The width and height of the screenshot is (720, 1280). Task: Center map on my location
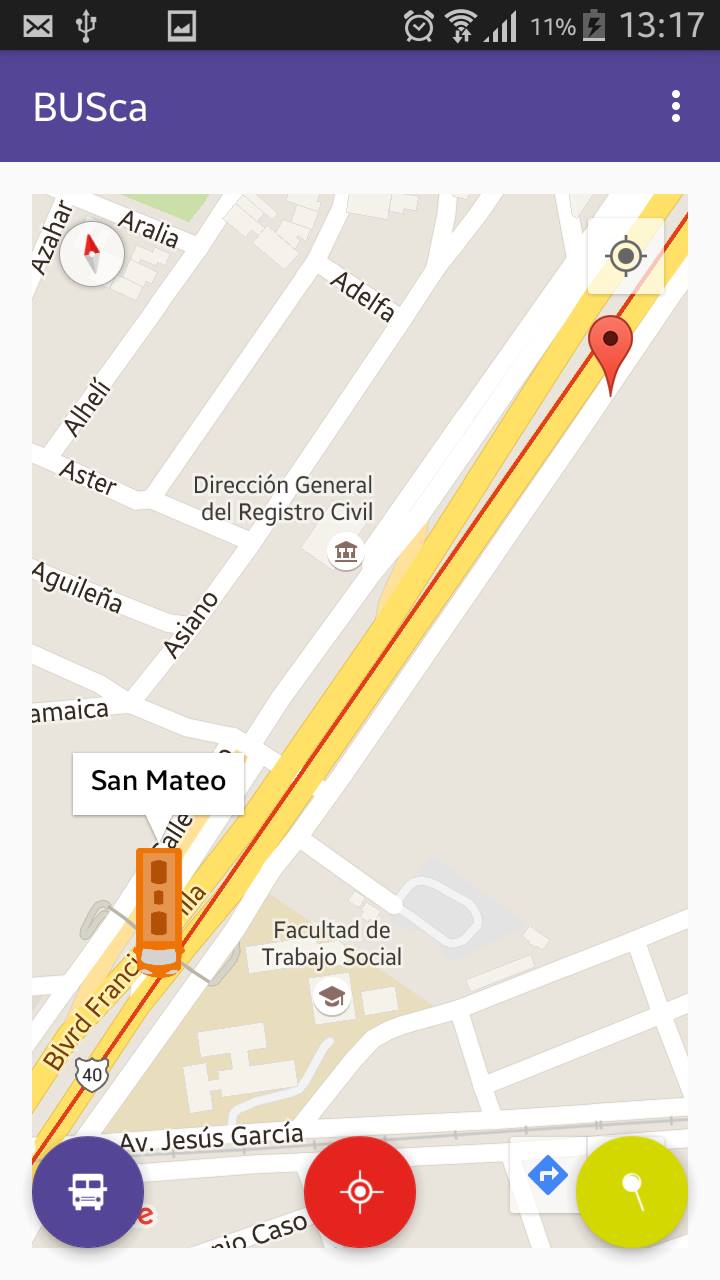pos(626,256)
